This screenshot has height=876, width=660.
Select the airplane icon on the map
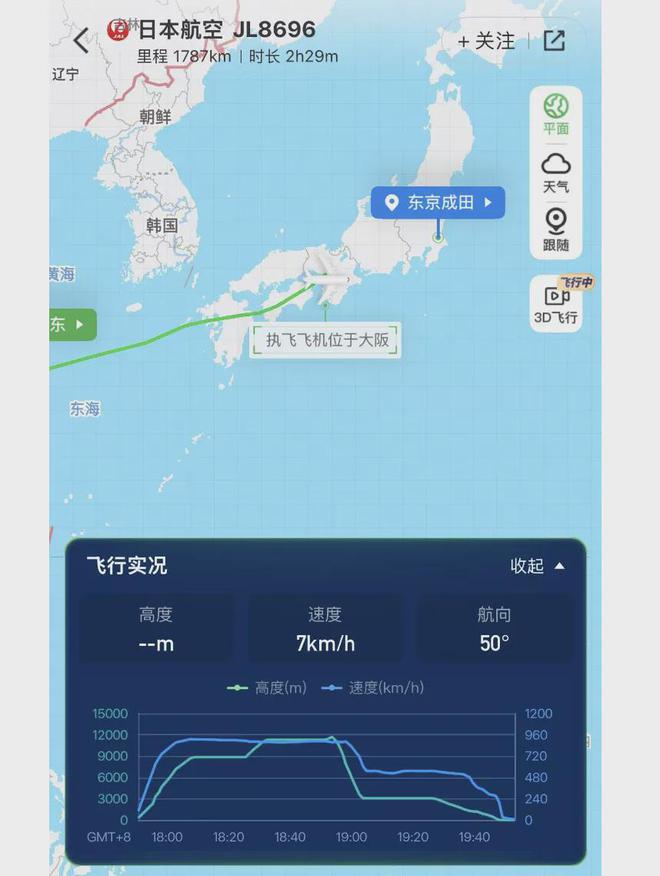tap(325, 279)
